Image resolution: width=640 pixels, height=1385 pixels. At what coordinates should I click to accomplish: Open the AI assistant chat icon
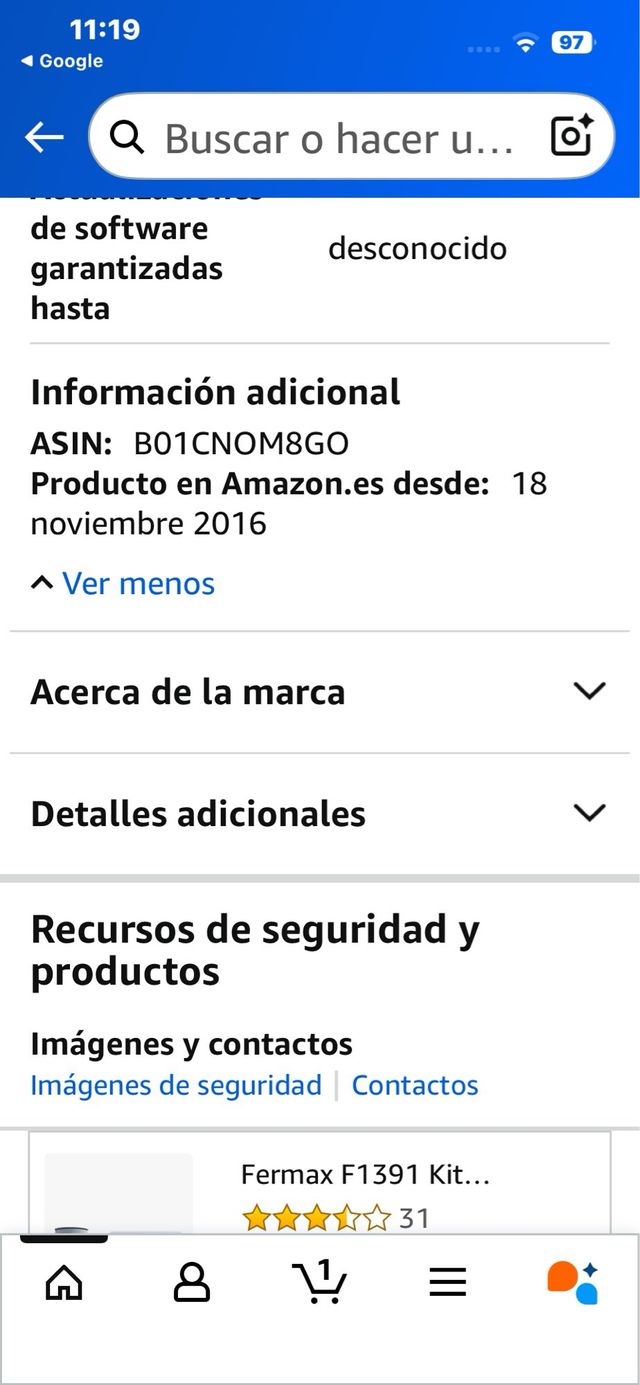coord(573,1282)
